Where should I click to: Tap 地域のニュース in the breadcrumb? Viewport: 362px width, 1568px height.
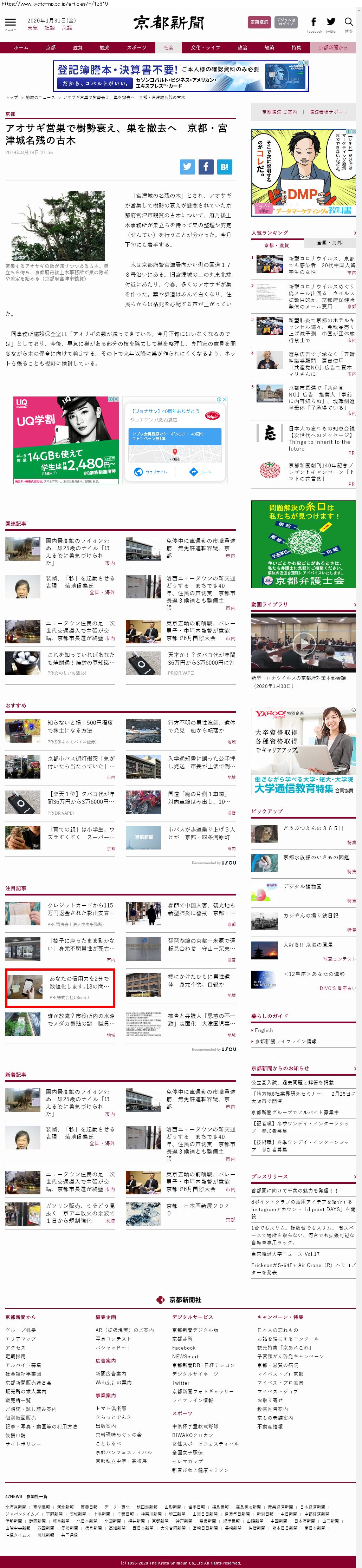(x=40, y=97)
